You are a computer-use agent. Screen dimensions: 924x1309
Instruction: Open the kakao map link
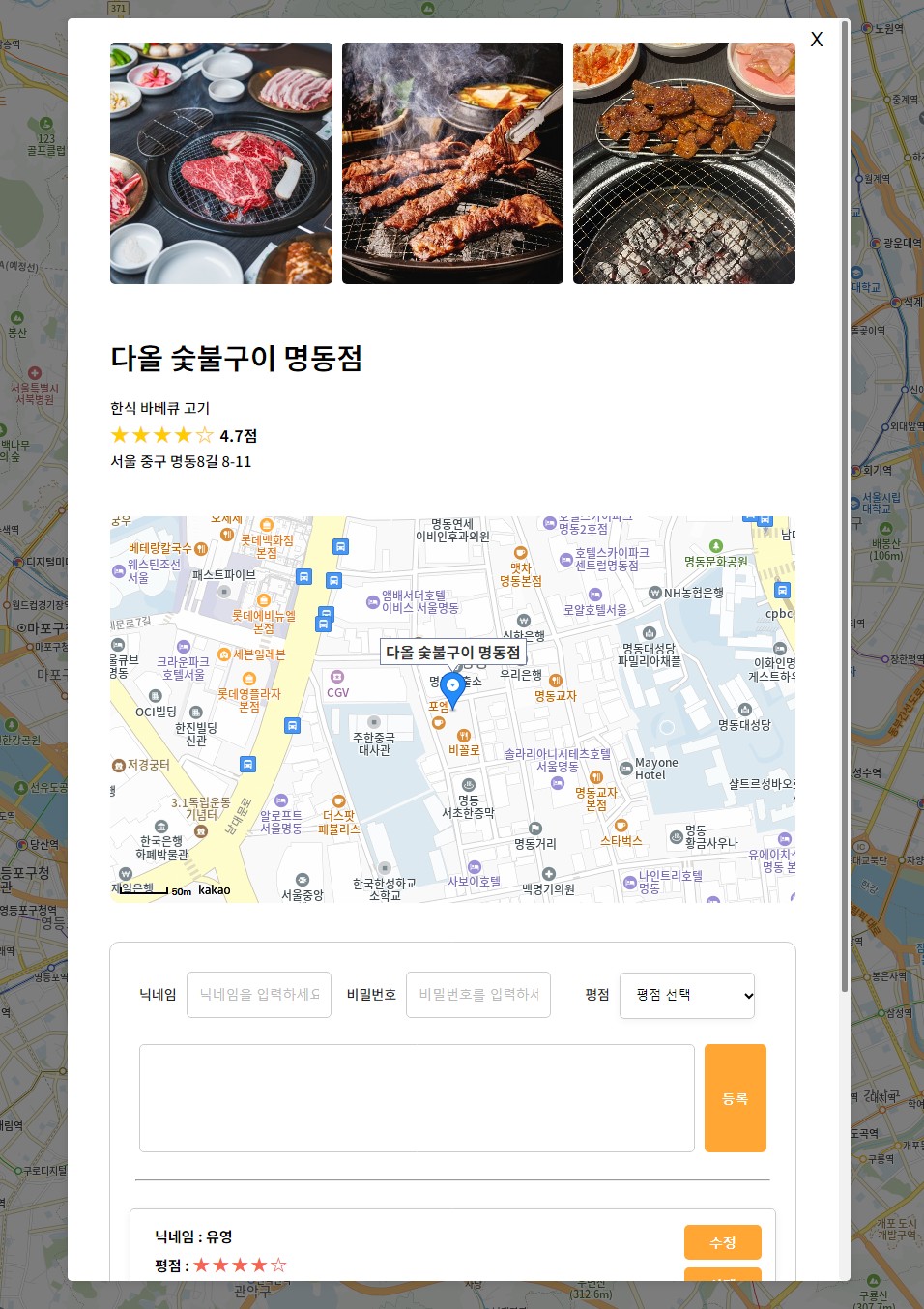[x=215, y=889]
